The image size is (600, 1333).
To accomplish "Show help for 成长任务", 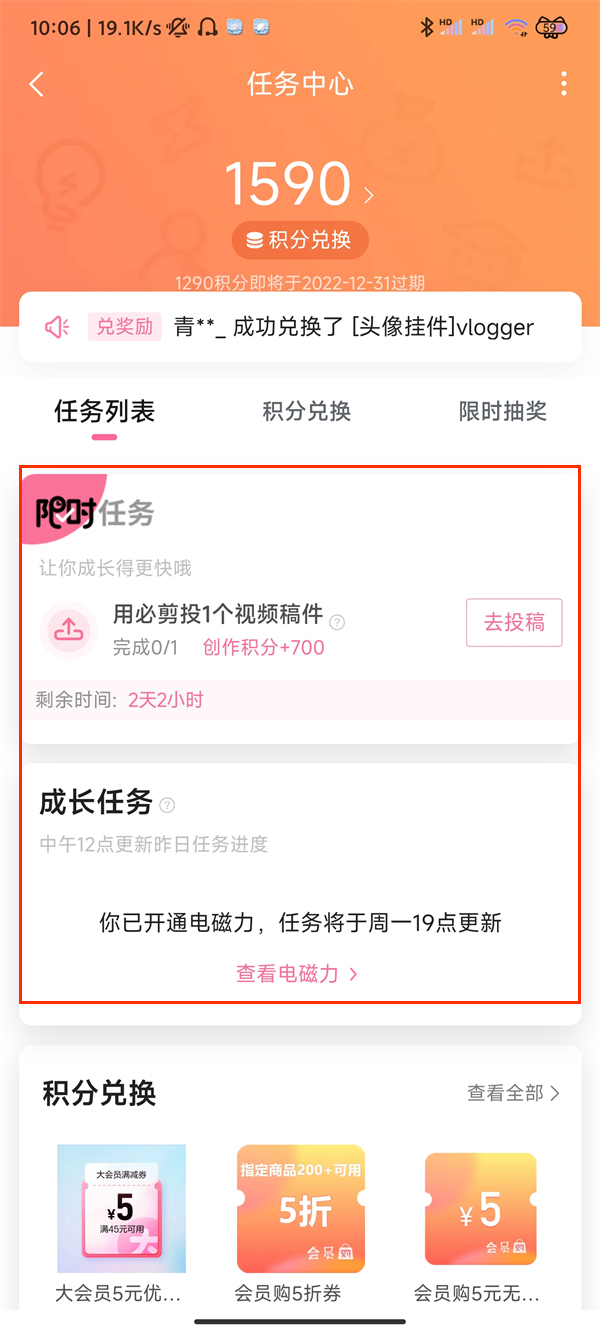I will (x=167, y=805).
